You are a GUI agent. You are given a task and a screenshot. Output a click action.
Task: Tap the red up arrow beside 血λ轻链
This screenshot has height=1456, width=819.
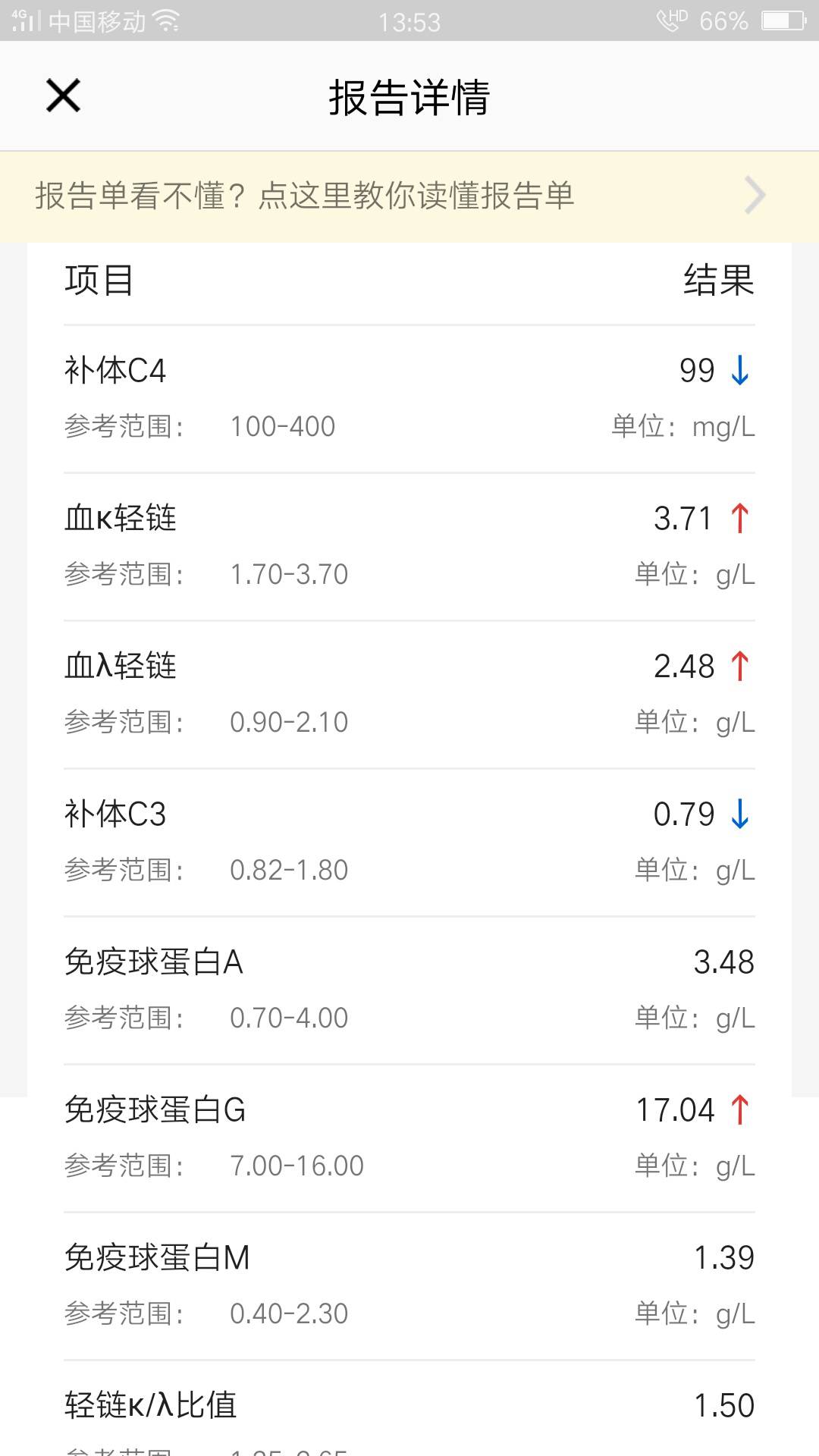[x=739, y=665]
